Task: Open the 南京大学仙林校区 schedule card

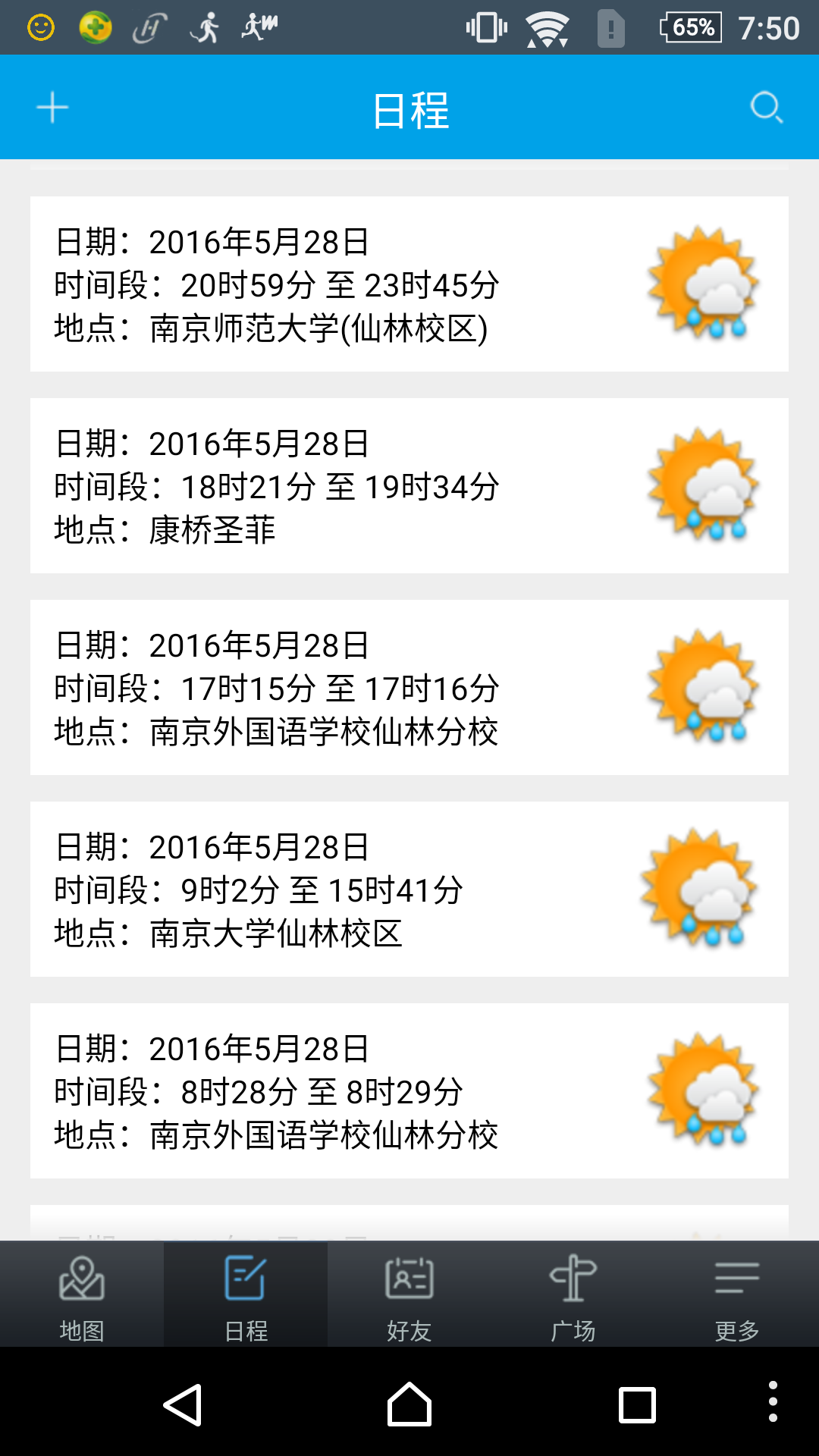Action: (x=409, y=890)
